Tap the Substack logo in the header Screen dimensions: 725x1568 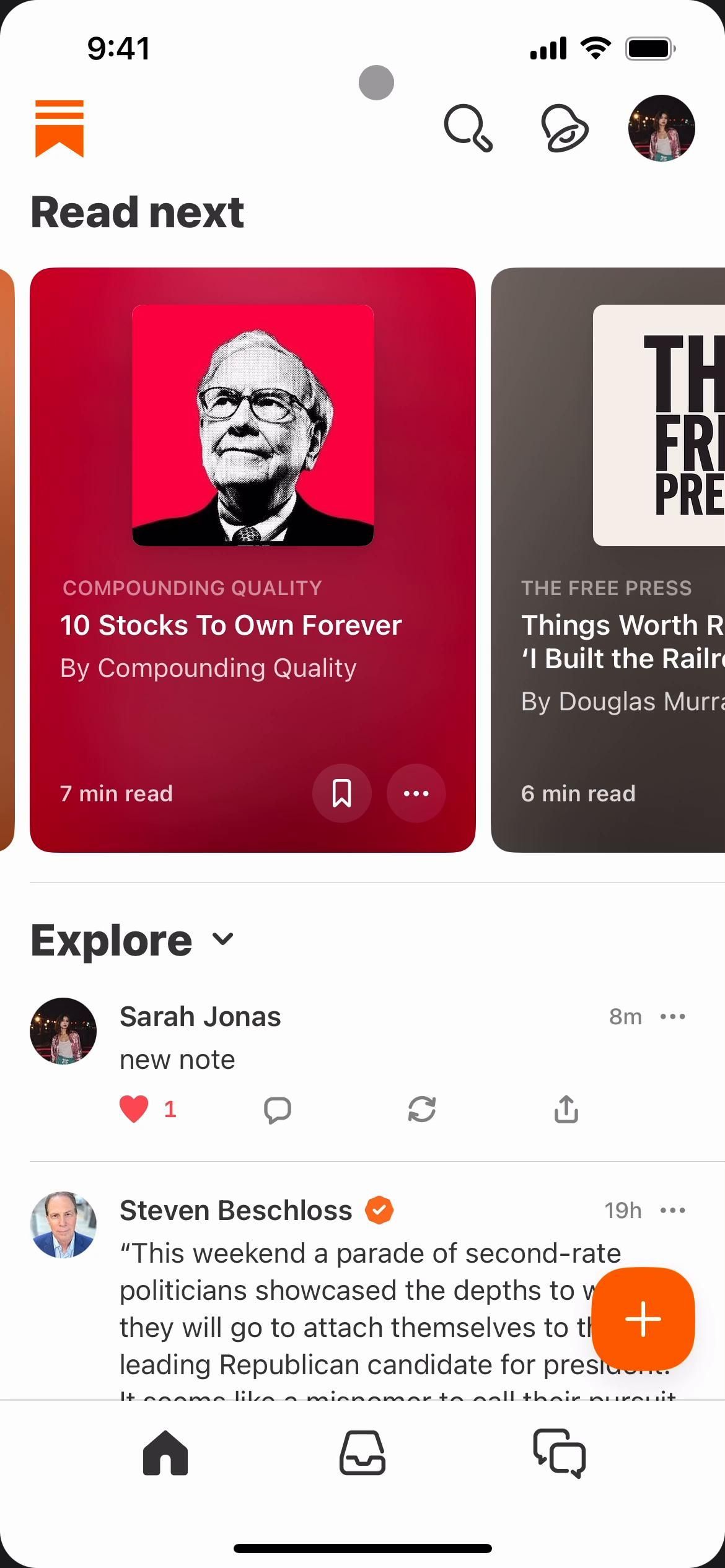coord(59,128)
